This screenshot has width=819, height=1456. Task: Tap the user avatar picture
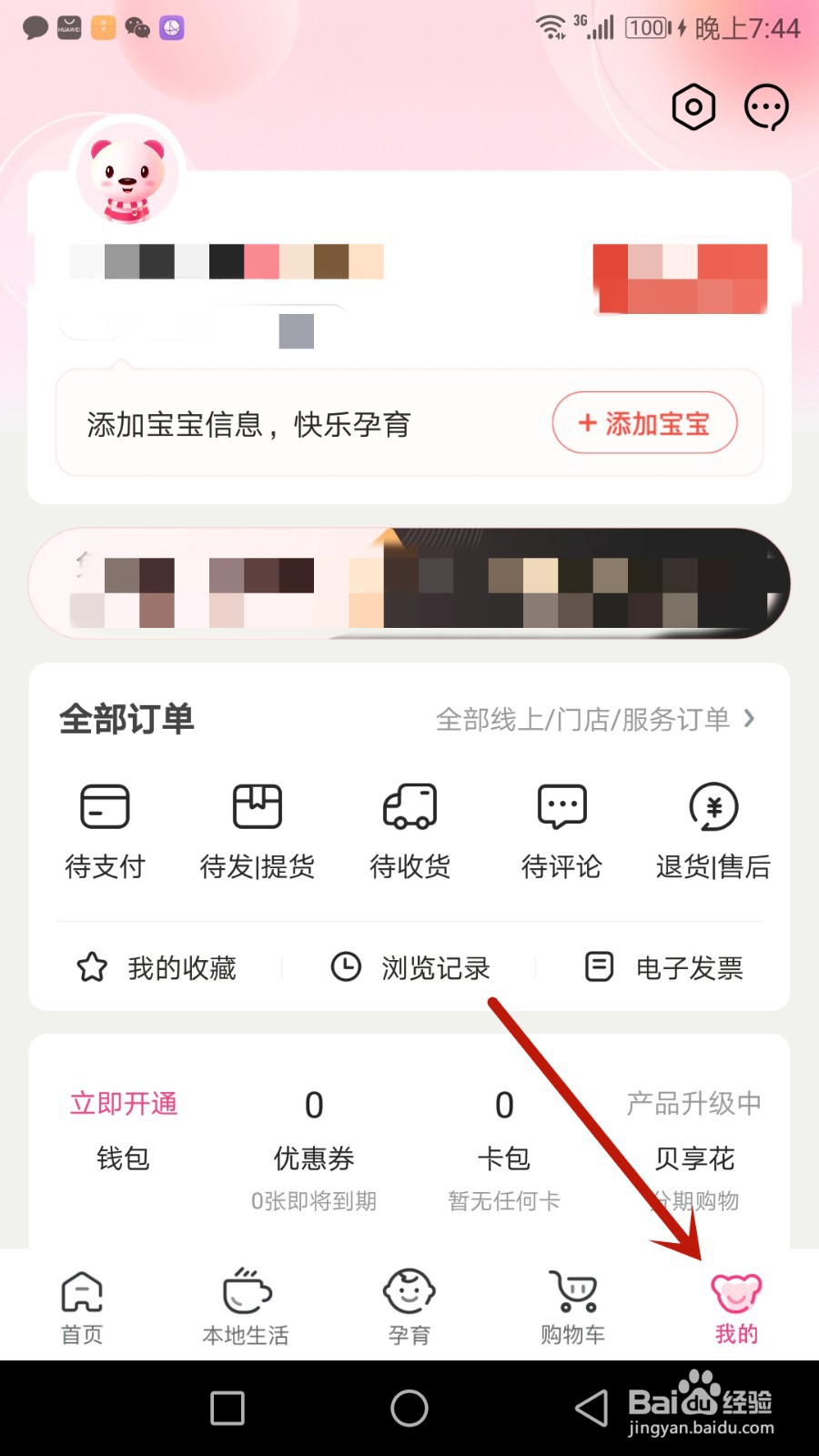click(127, 175)
